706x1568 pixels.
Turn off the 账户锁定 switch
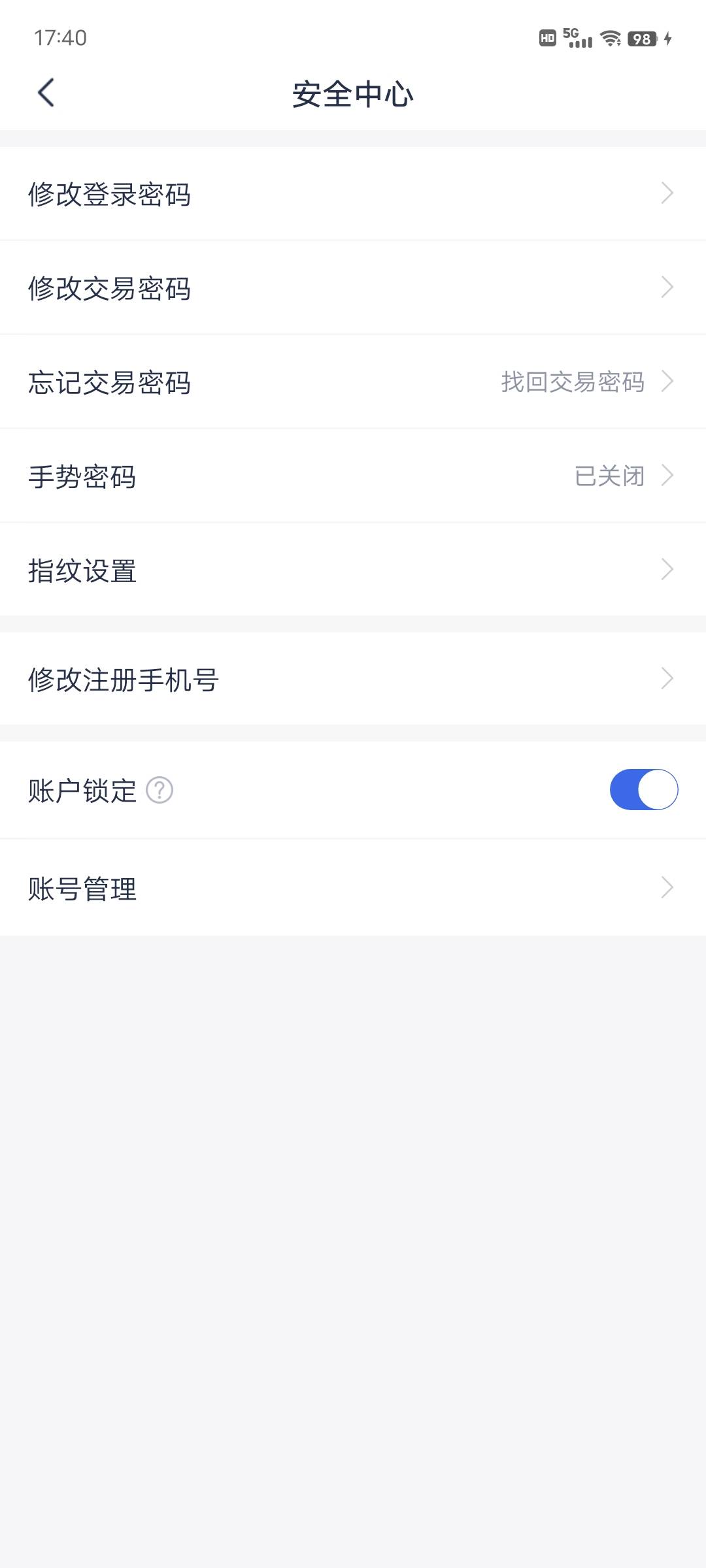tap(644, 789)
